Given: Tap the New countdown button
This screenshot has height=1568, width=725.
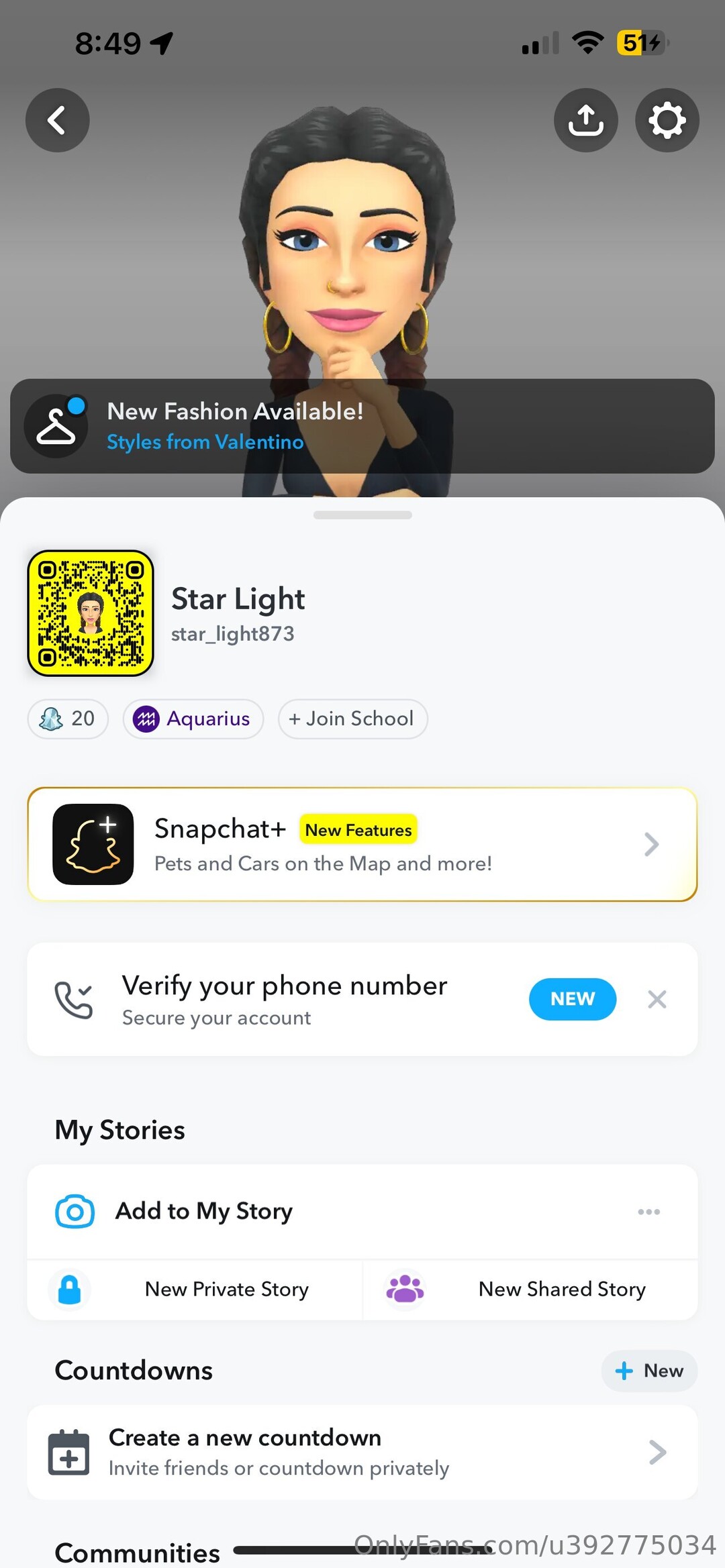Looking at the screenshot, I should tap(649, 1370).
